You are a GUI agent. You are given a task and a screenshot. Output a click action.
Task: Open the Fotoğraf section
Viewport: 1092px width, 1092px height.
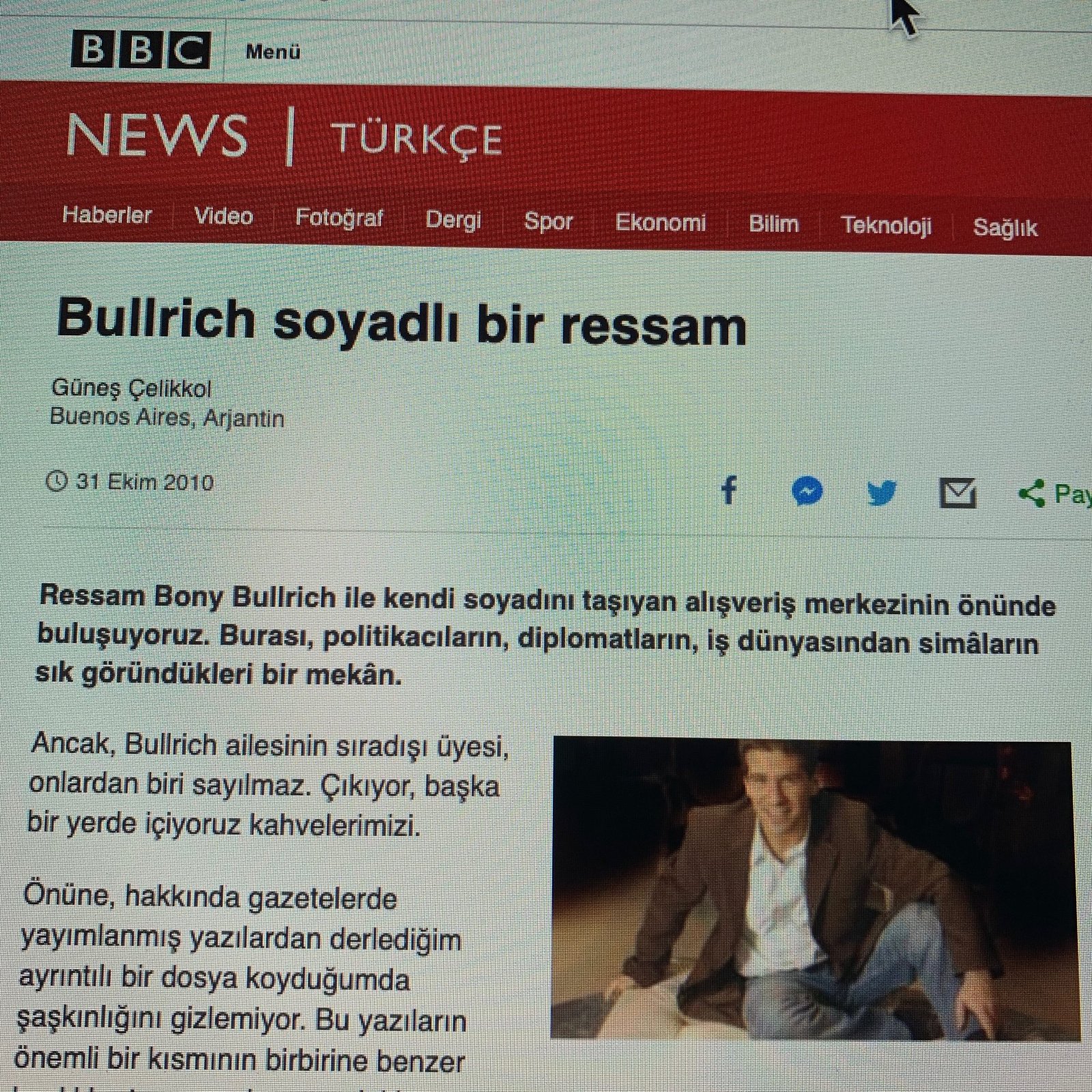point(339,218)
